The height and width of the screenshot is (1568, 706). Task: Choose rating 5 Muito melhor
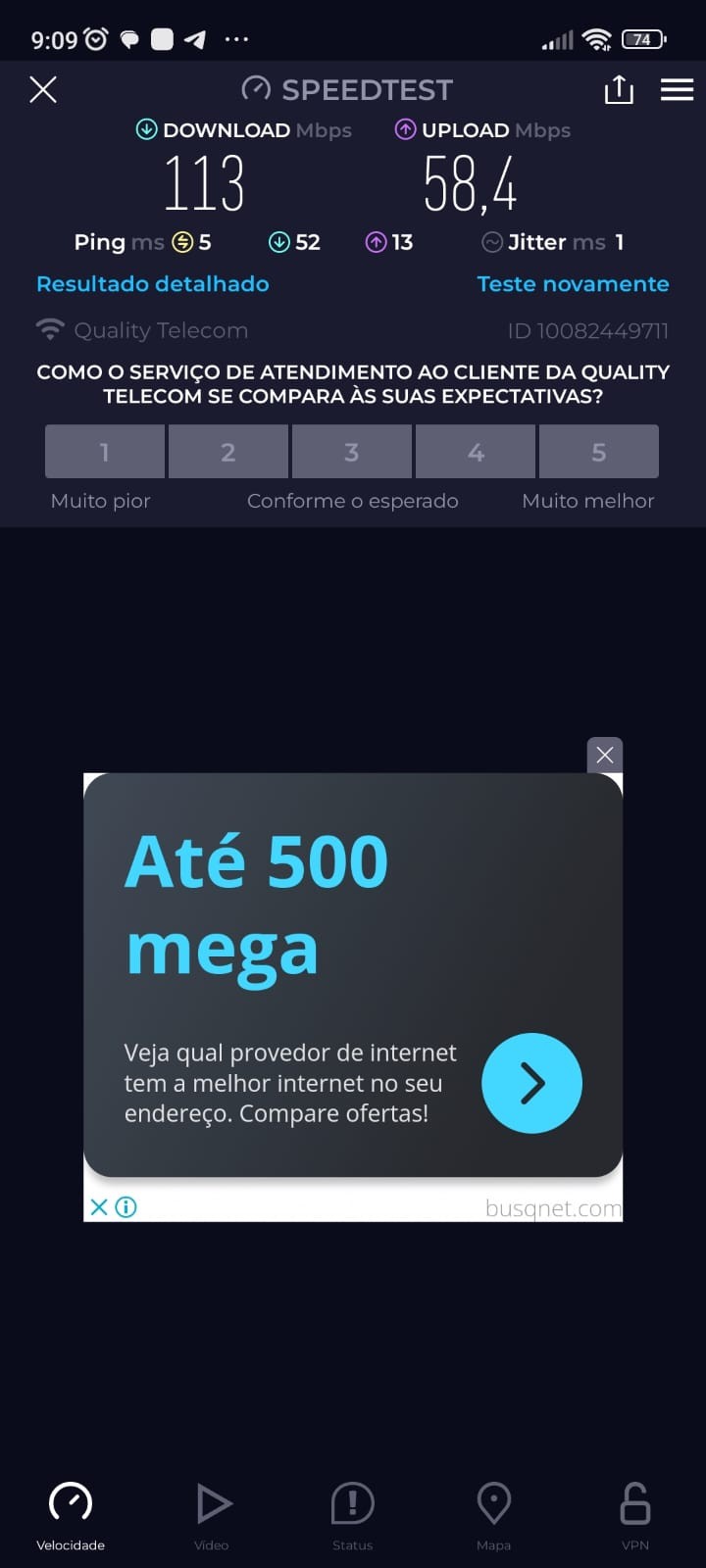coord(599,452)
